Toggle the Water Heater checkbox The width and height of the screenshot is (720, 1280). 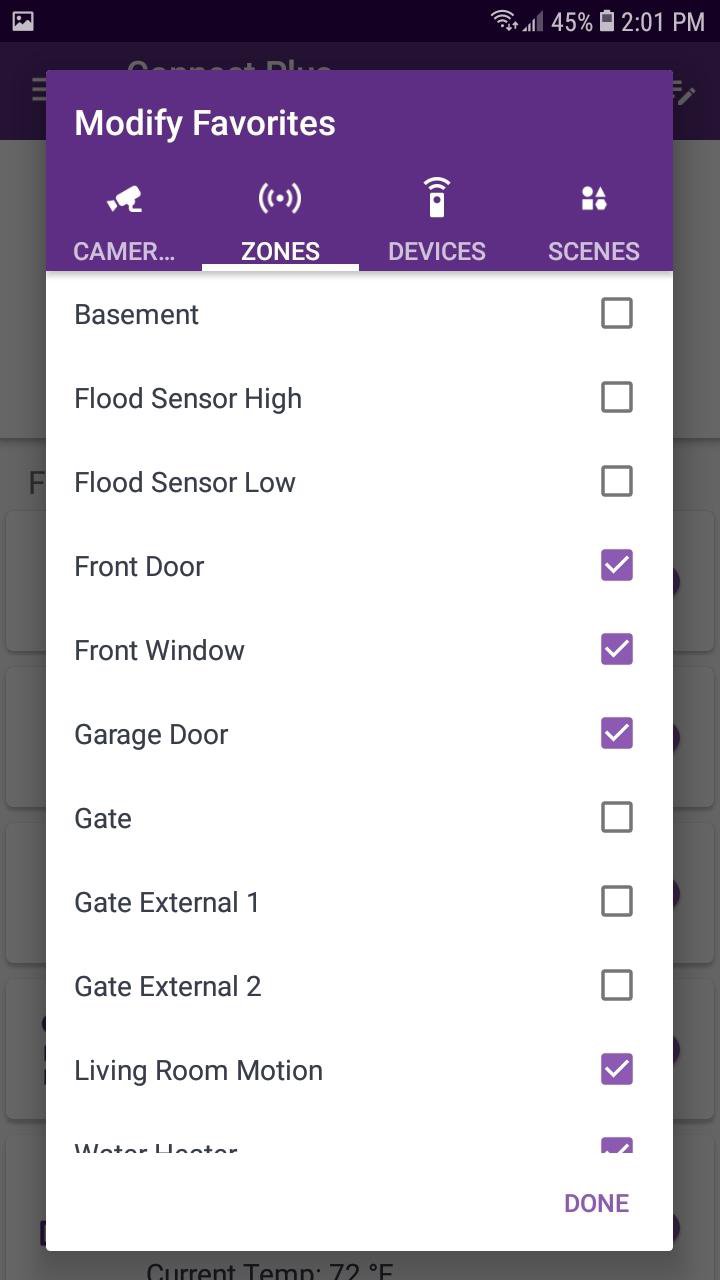(x=617, y=1150)
